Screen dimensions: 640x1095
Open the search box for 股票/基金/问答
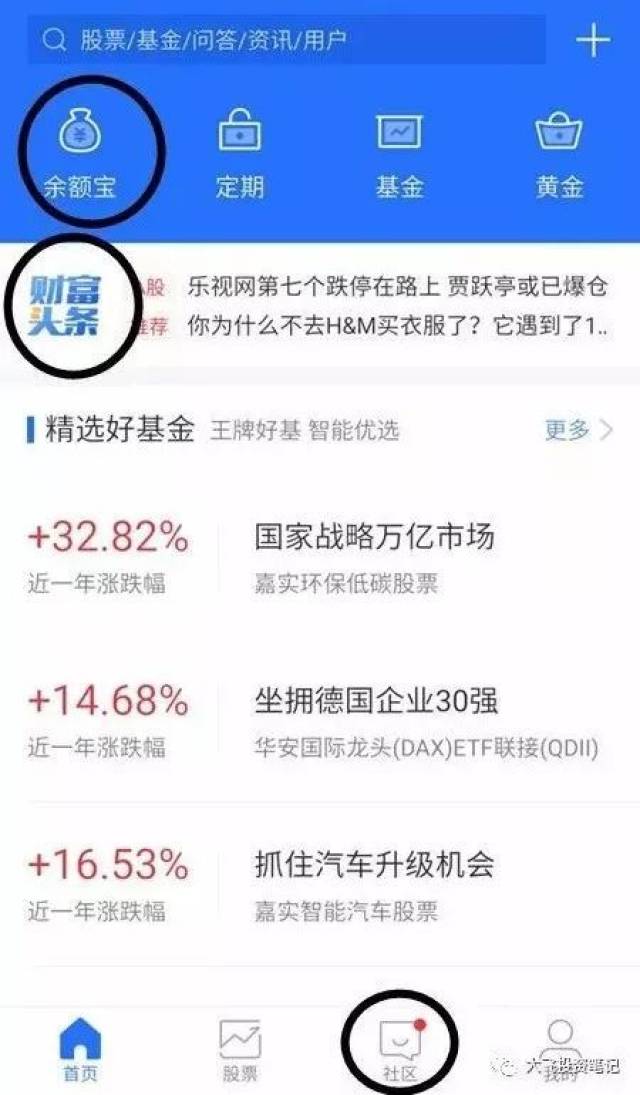(286, 40)
